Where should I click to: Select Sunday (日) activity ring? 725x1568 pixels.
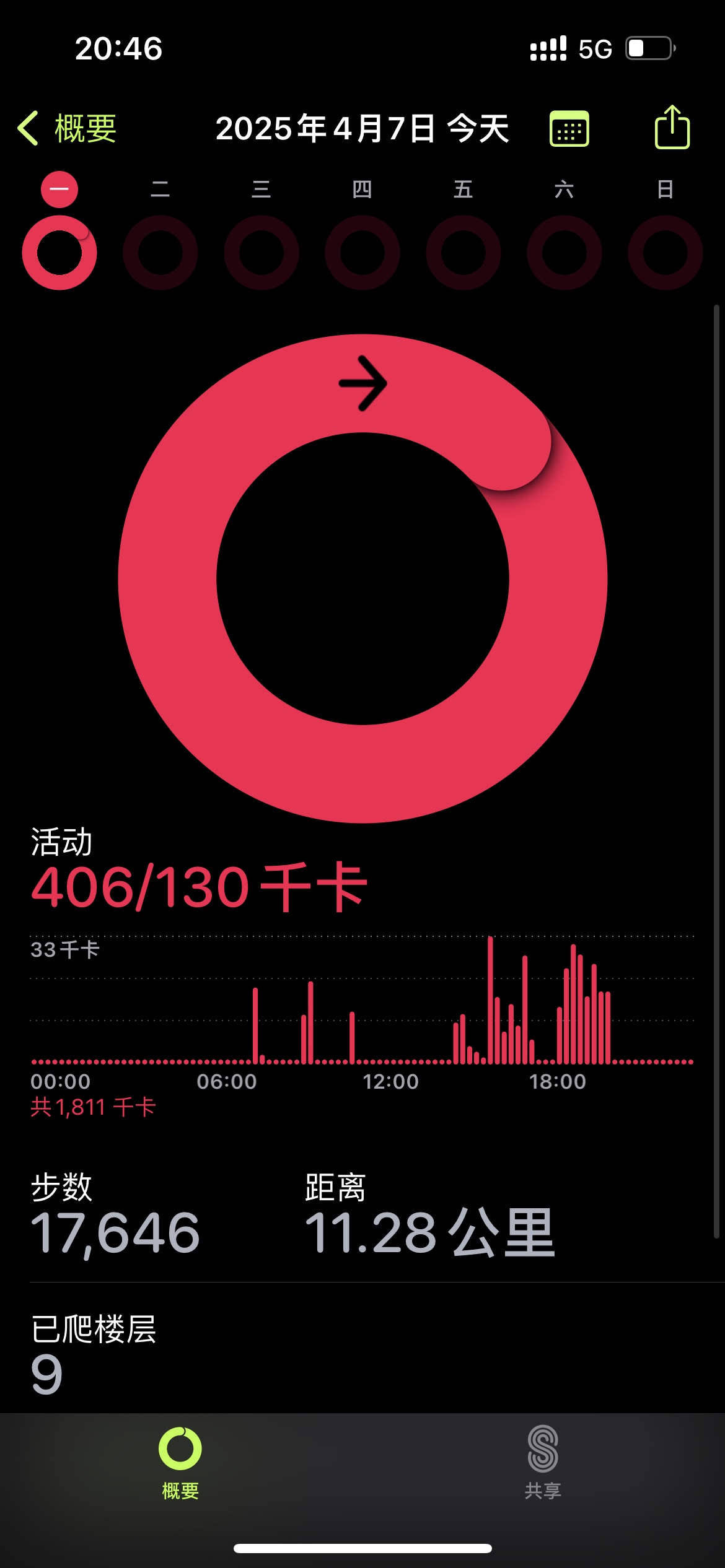click(x=666, y=252)
